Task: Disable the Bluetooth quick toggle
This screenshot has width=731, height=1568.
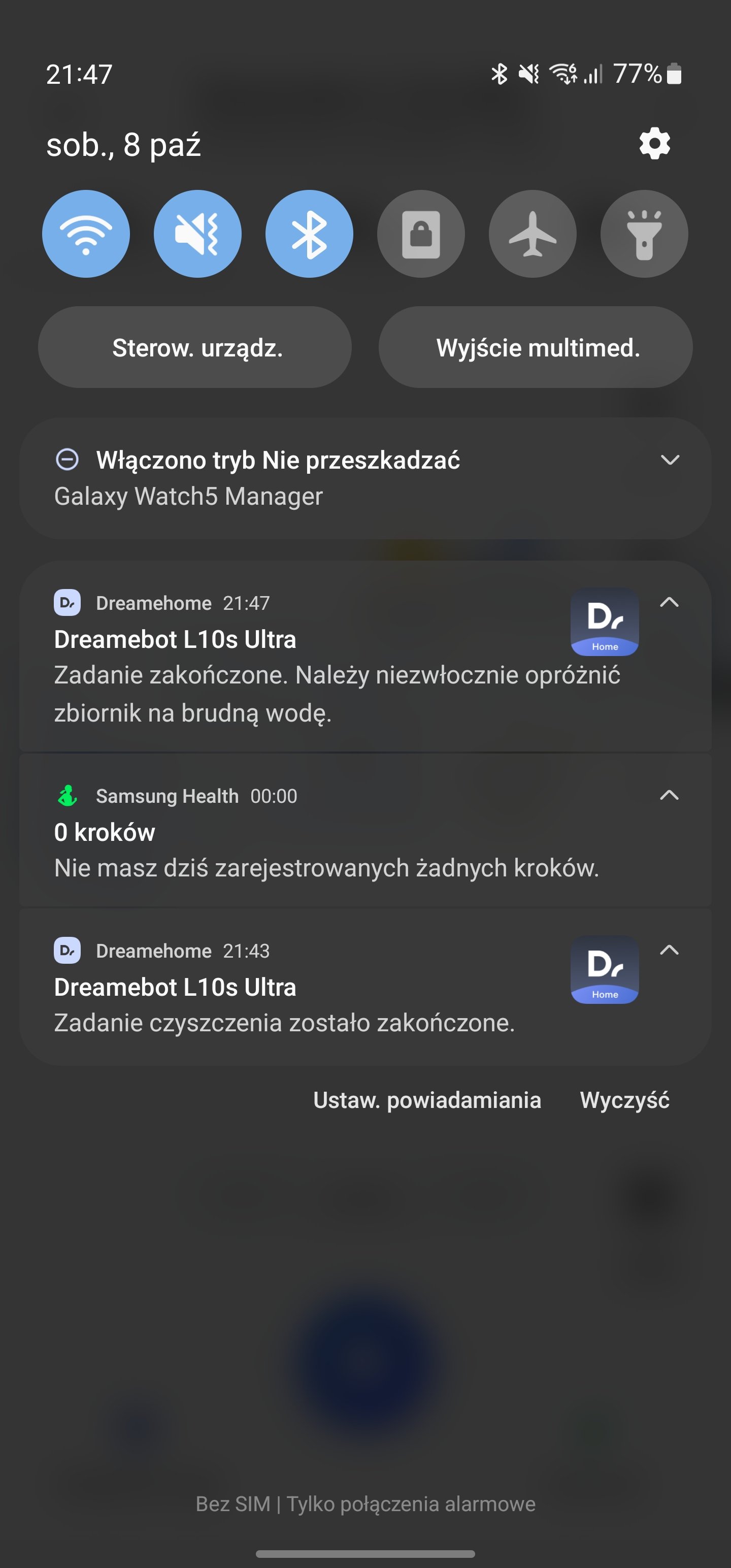Action: point(309,234)
